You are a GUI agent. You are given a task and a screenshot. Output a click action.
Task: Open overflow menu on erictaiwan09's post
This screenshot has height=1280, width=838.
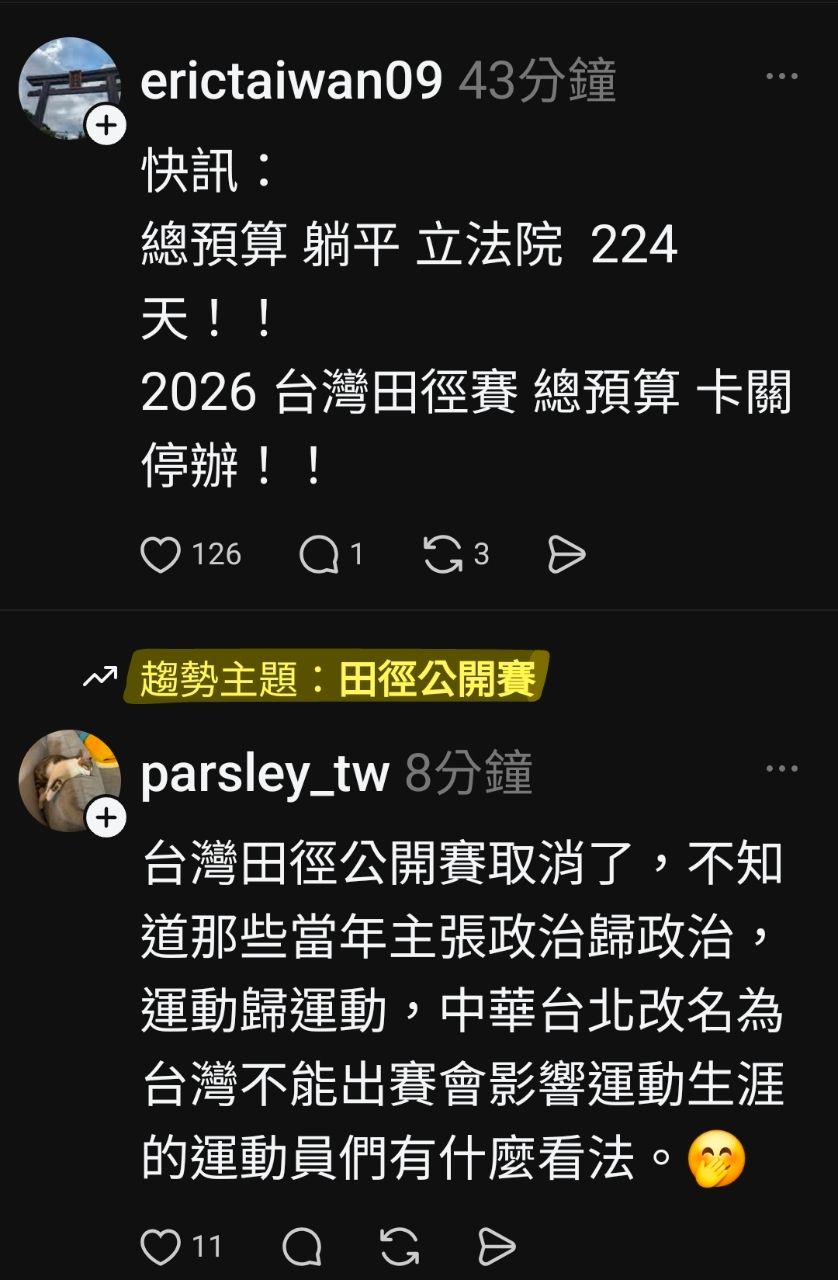pyautogui.click(x=781, y=78)
